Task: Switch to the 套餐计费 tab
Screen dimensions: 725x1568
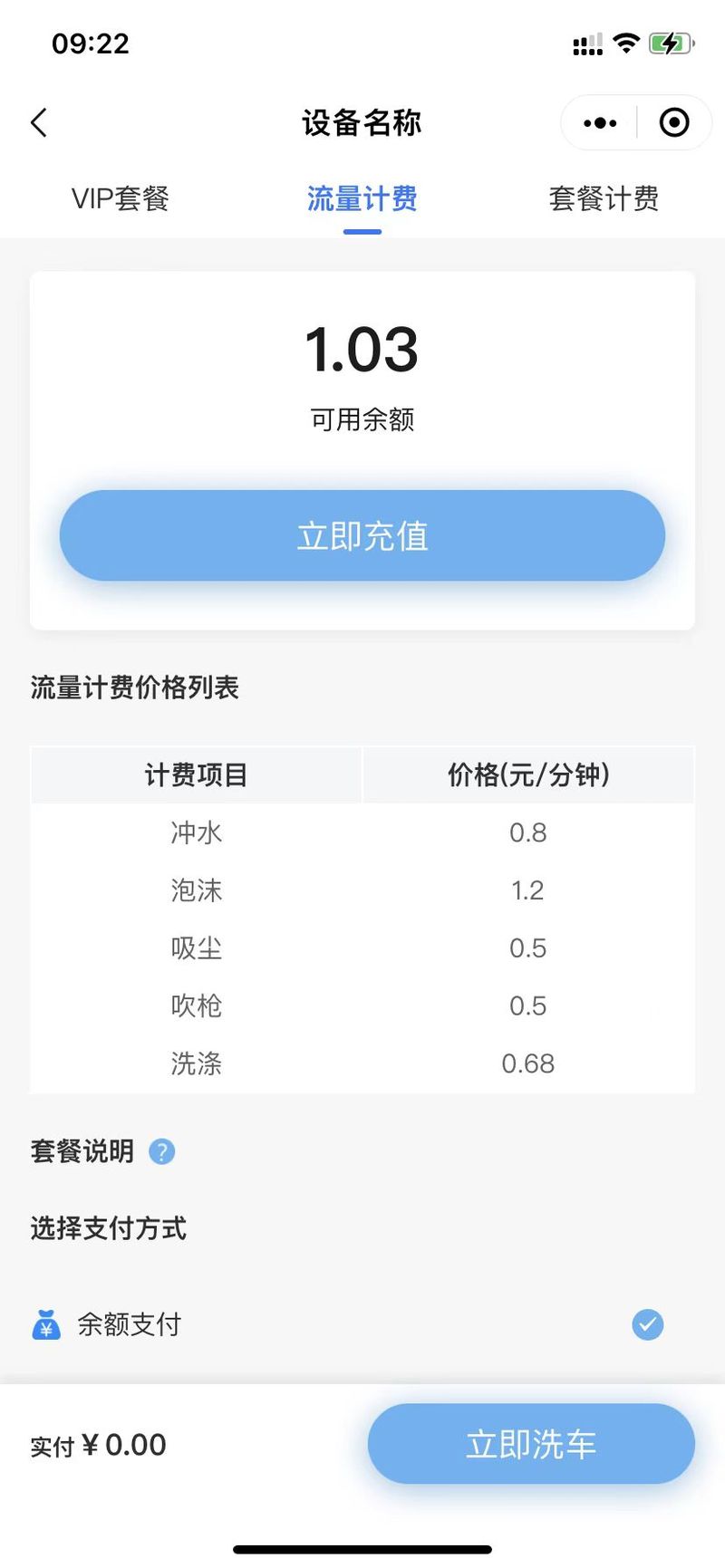Action: pos(604,198)
